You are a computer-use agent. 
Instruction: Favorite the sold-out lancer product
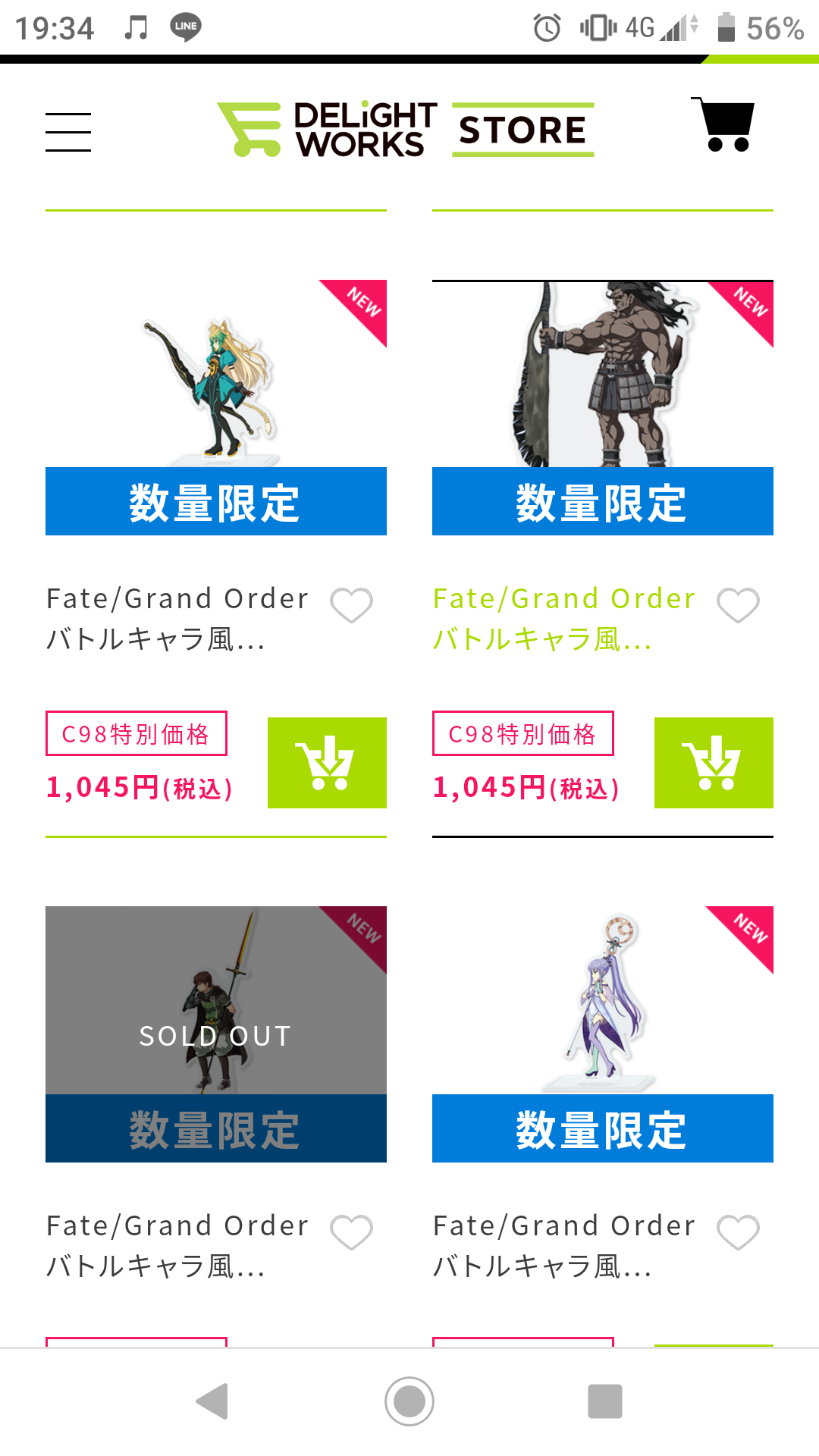click(x=351, y=1232)
